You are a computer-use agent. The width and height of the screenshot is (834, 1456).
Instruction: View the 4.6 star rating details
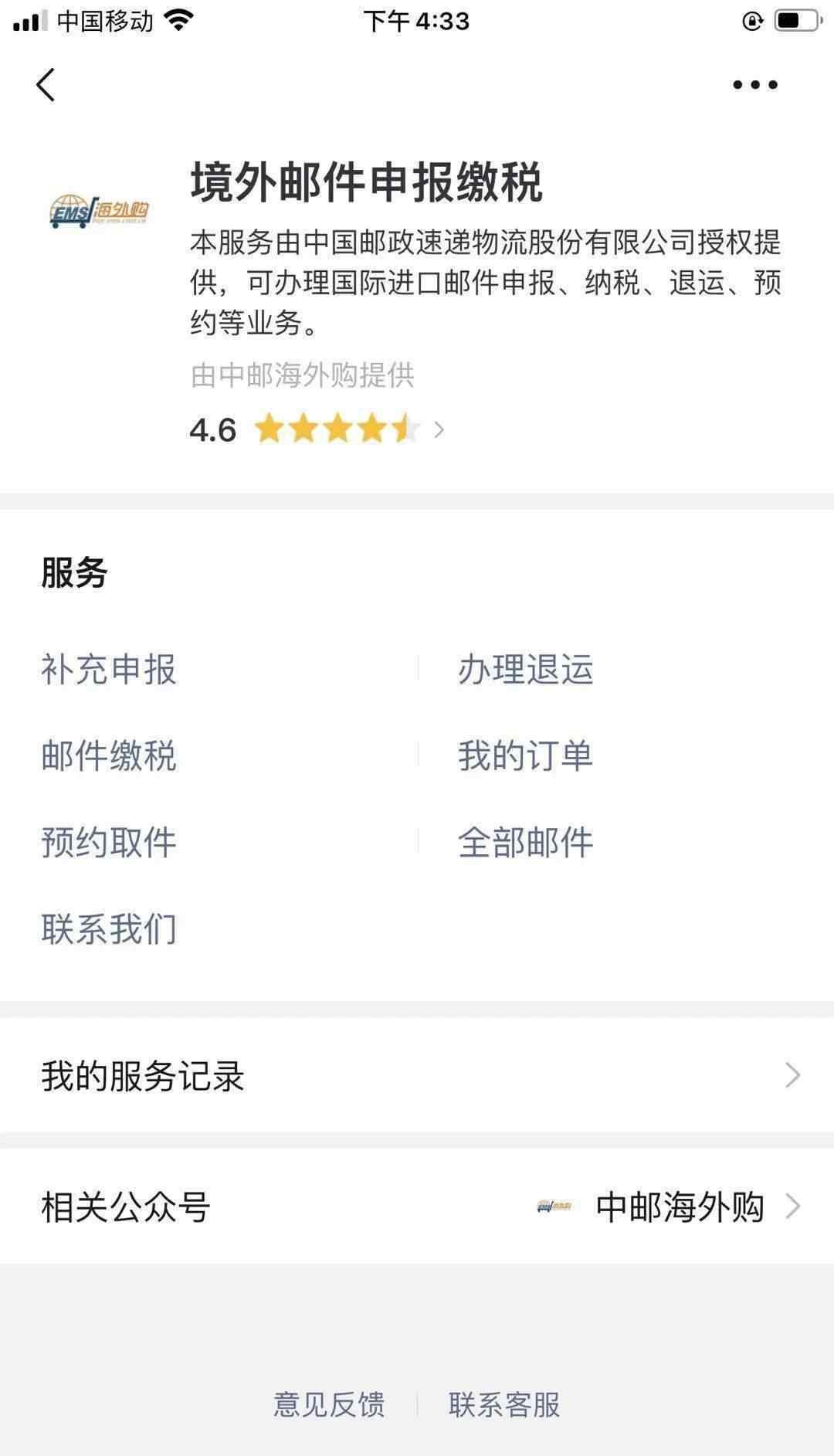[317, 429]
